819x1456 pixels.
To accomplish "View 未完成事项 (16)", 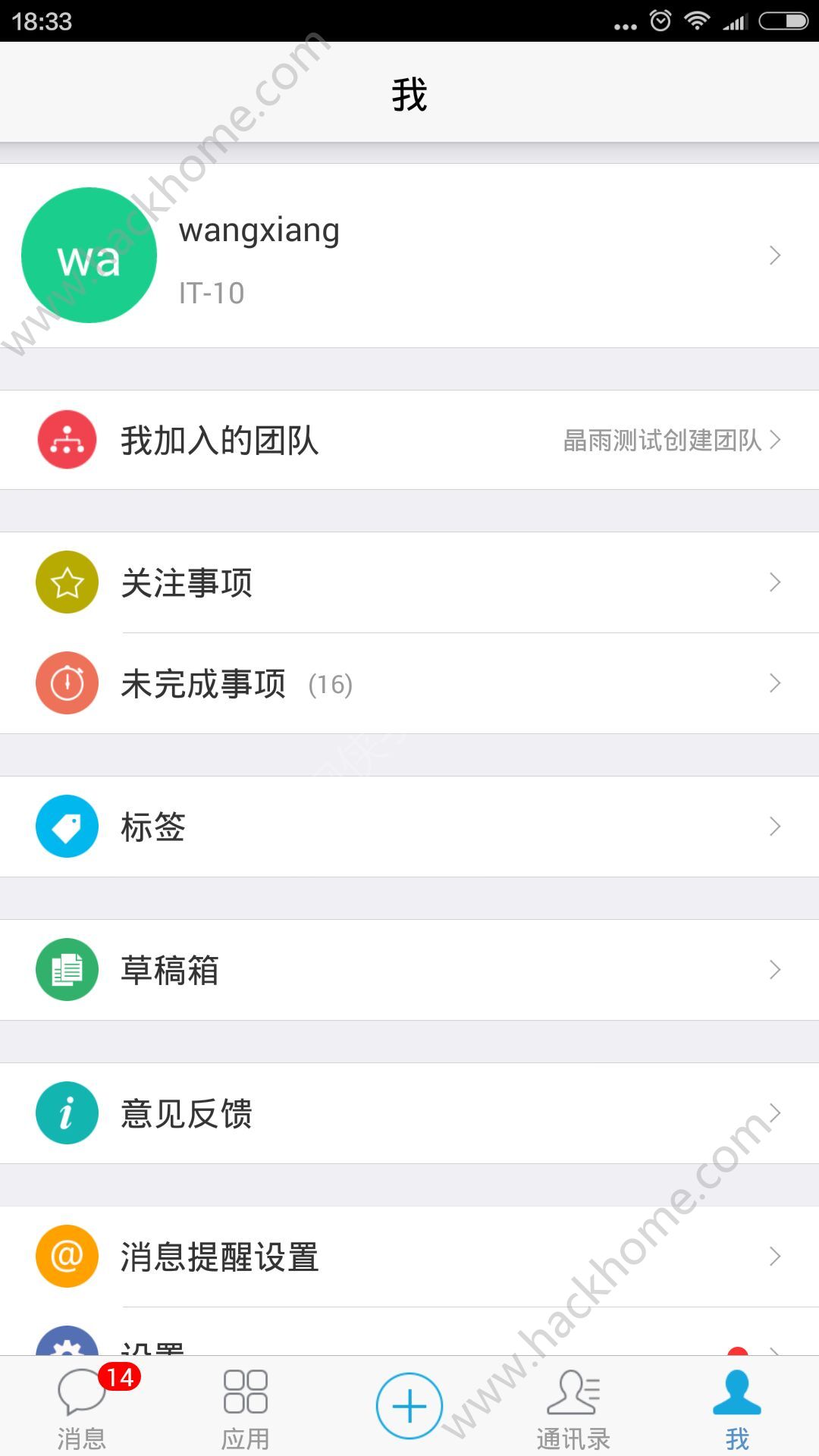I will coord(409,683).
